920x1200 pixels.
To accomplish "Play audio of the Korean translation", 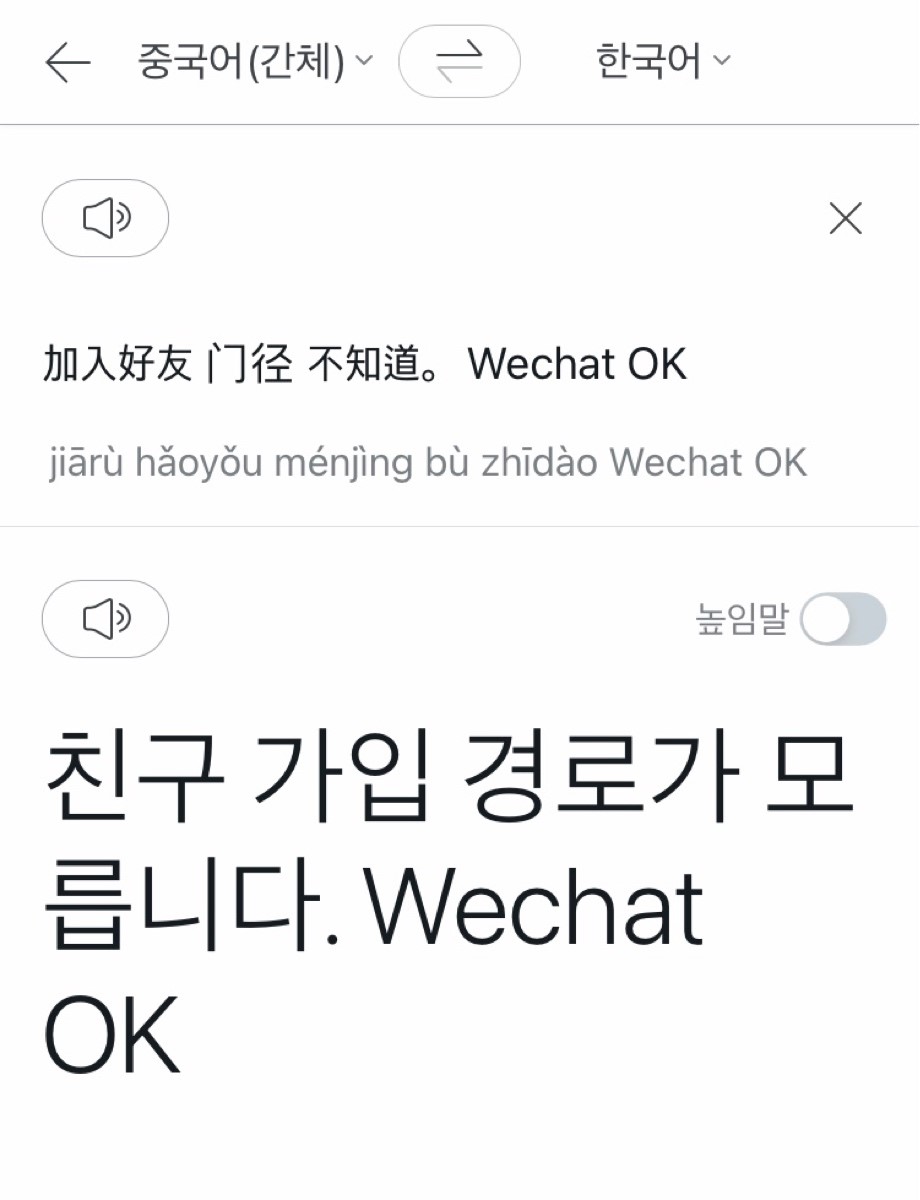I will (105, 619).
